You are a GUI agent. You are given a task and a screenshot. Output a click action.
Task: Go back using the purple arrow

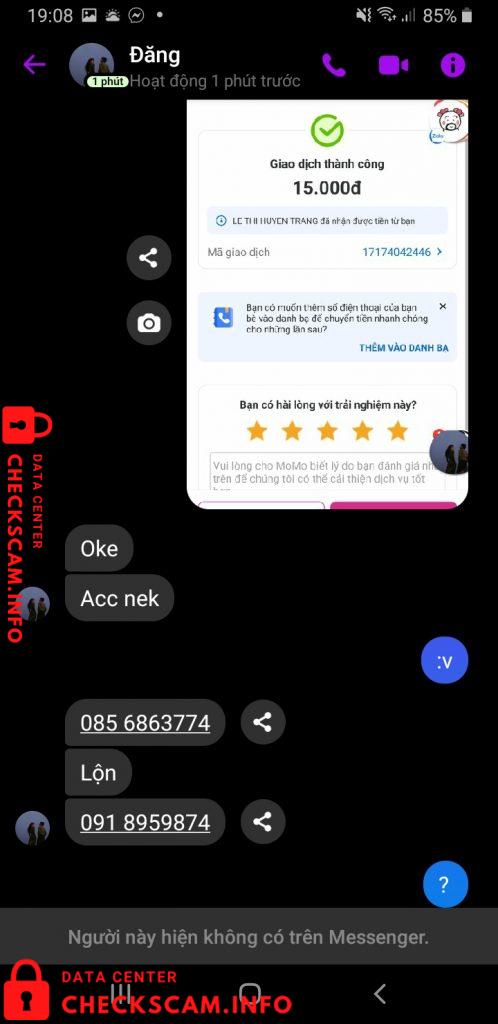(35, 65)
